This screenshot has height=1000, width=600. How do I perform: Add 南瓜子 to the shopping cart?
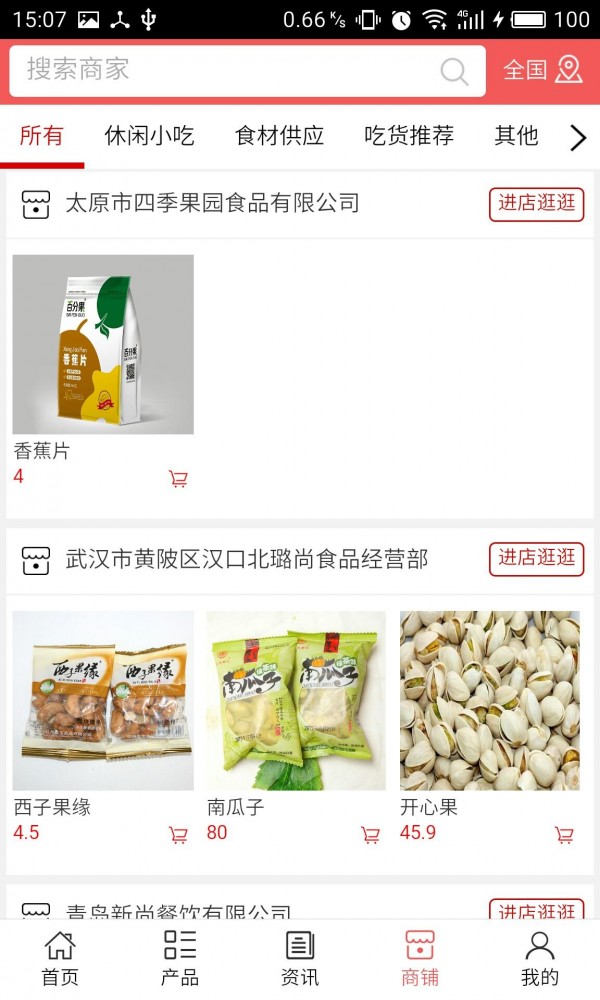(x=371, y=835)
